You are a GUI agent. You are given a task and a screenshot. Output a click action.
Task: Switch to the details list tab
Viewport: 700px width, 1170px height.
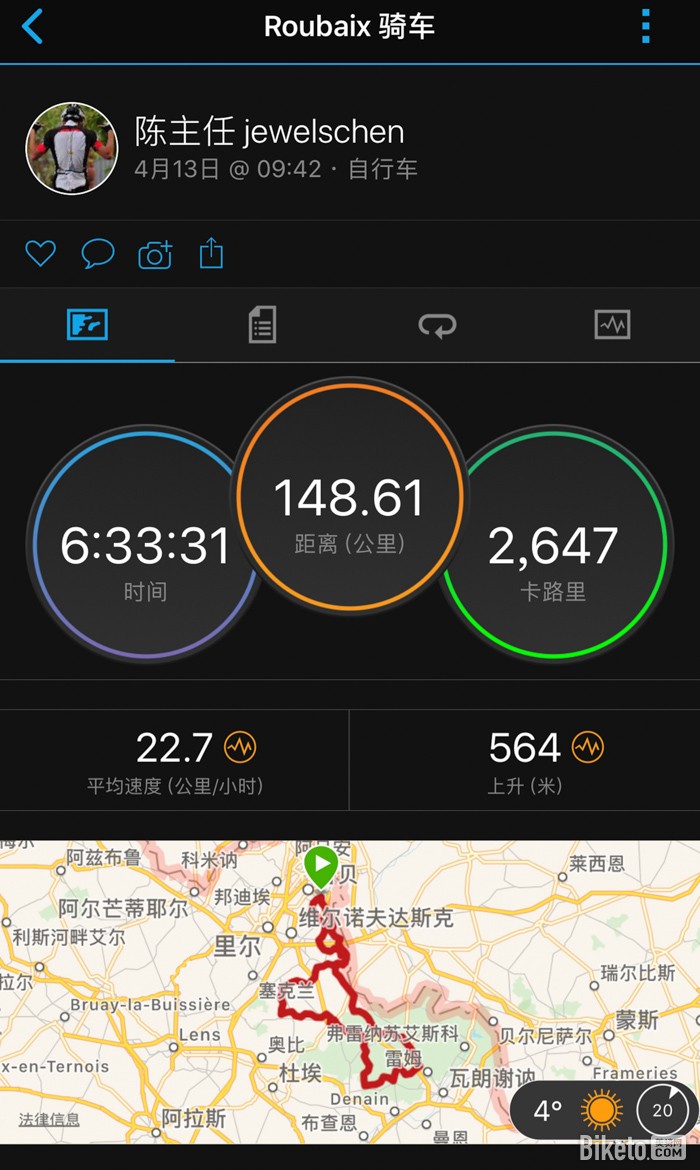point(262,325)
